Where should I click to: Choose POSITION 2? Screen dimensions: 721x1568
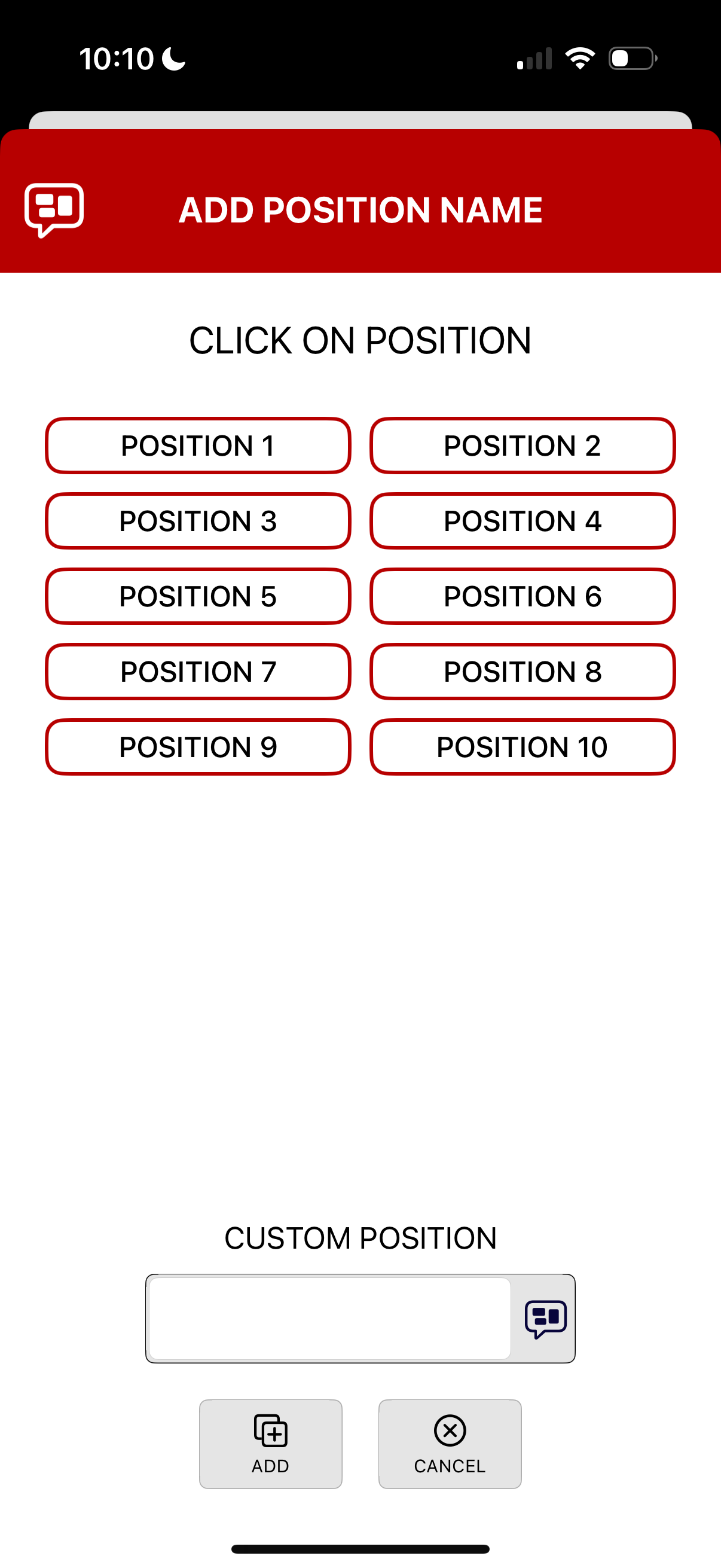[x=523, y=446]
